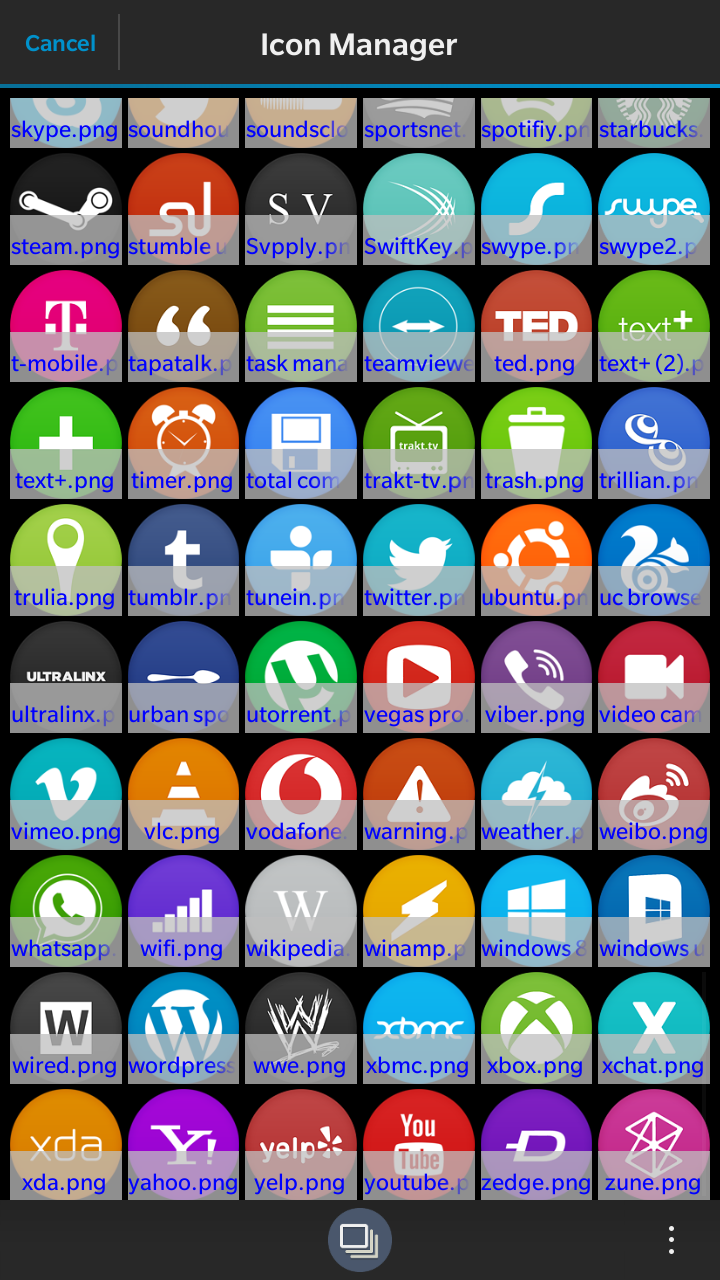This screenshot has height=1280, width=720.
Task: Select the whatsapp icon
Action: 65,910
